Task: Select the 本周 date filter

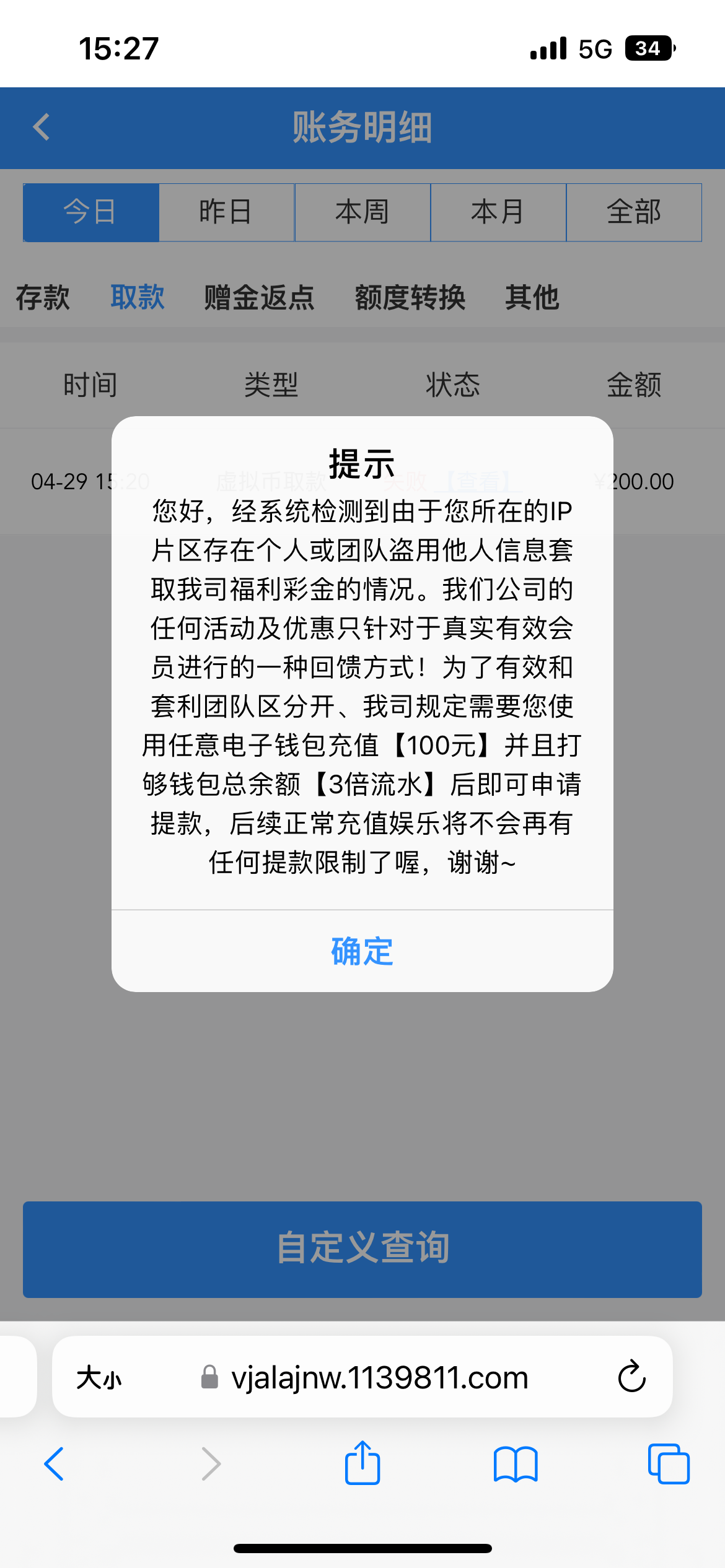Action: point(362,212)
